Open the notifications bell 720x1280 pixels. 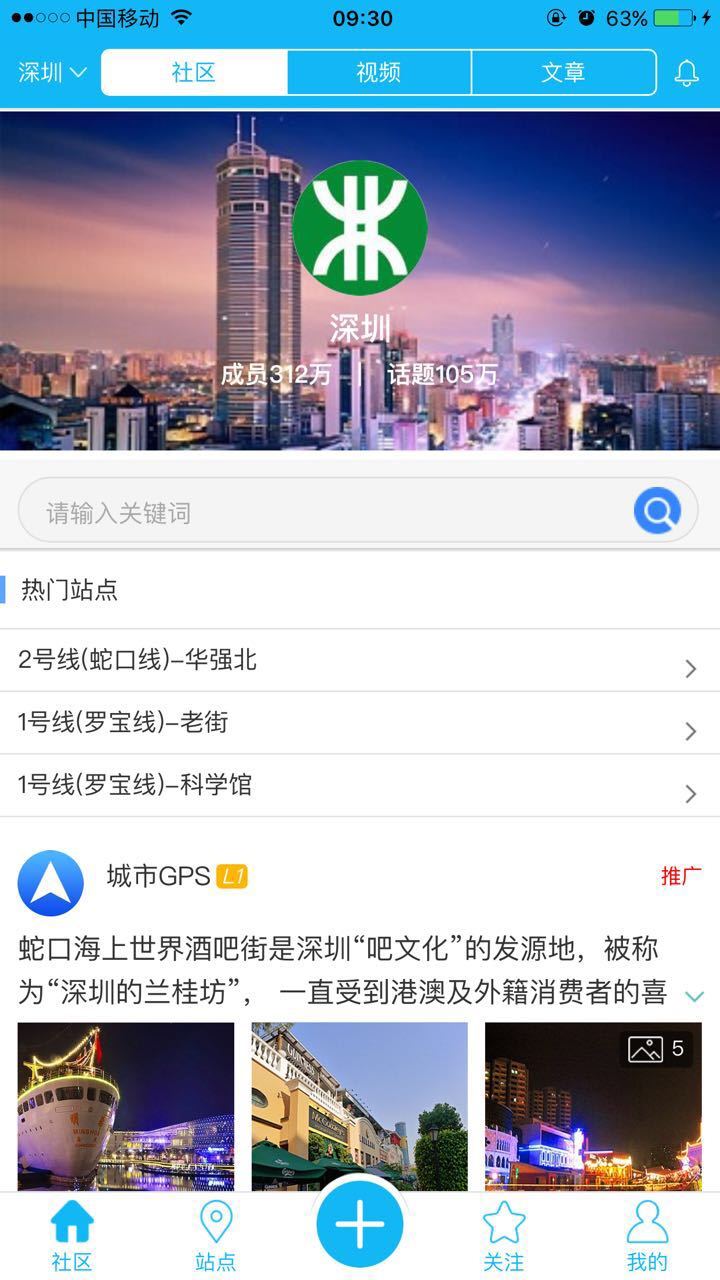point(686,73)
